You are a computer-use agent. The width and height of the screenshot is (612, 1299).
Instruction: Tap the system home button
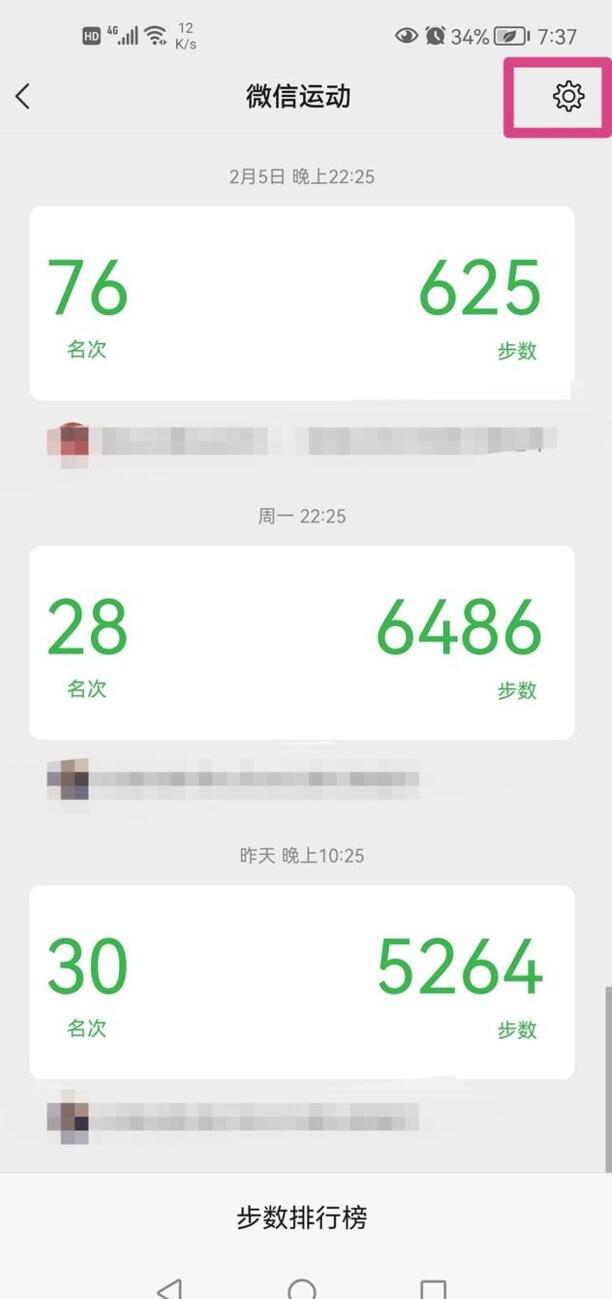point(302,1289)
